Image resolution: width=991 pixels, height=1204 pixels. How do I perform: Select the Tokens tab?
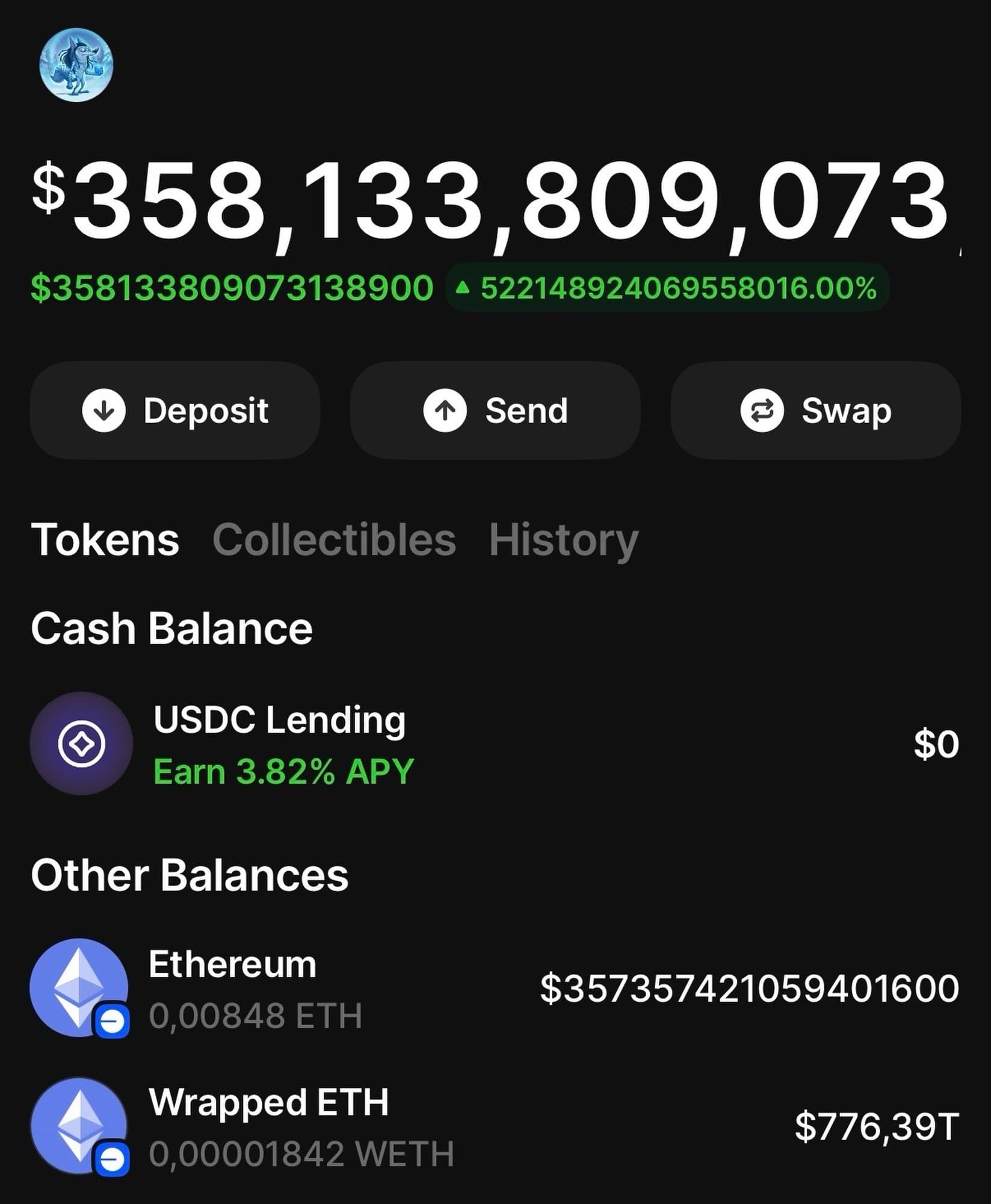point(105,539)
